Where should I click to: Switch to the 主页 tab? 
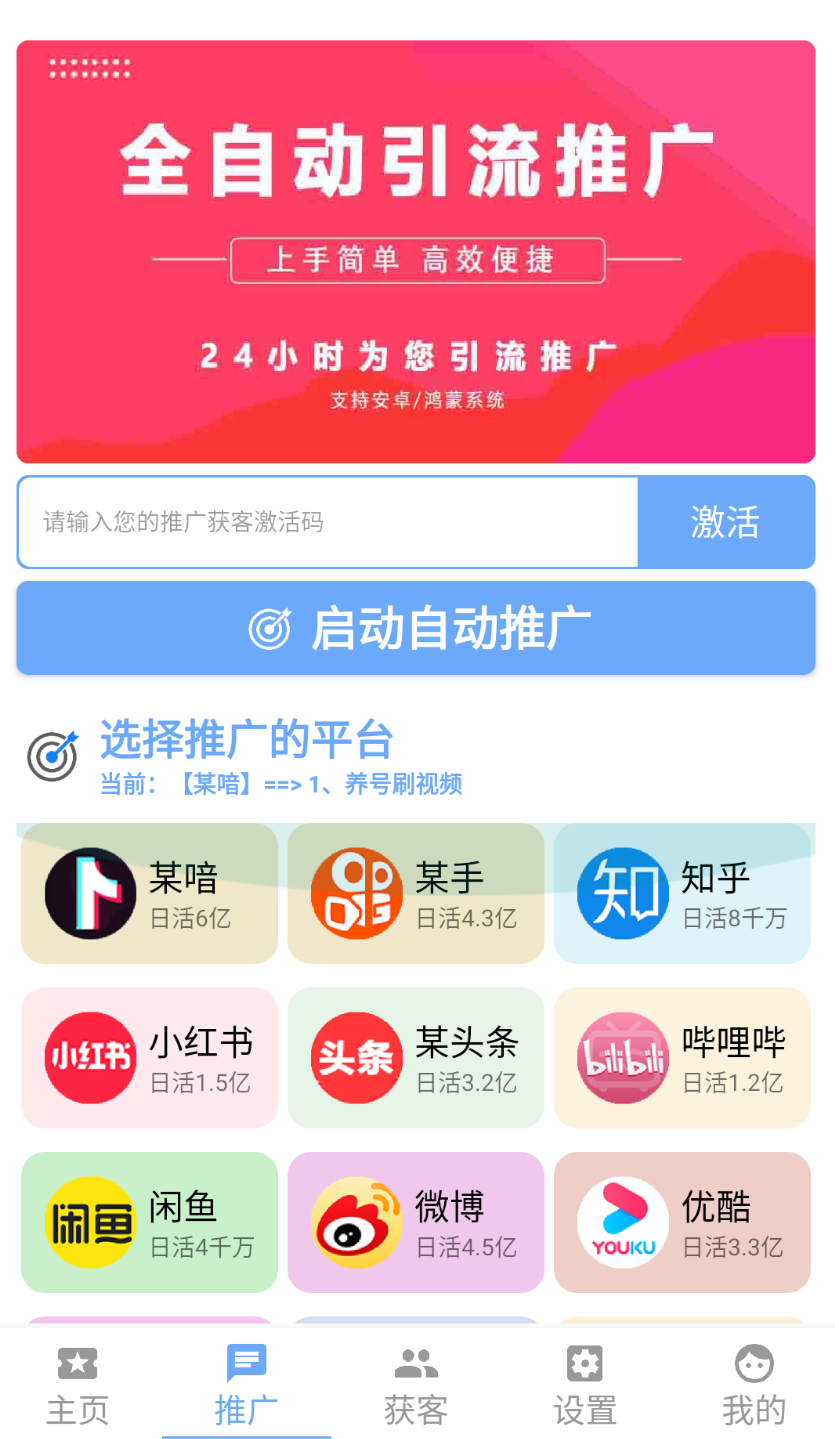pos(77,1385)
